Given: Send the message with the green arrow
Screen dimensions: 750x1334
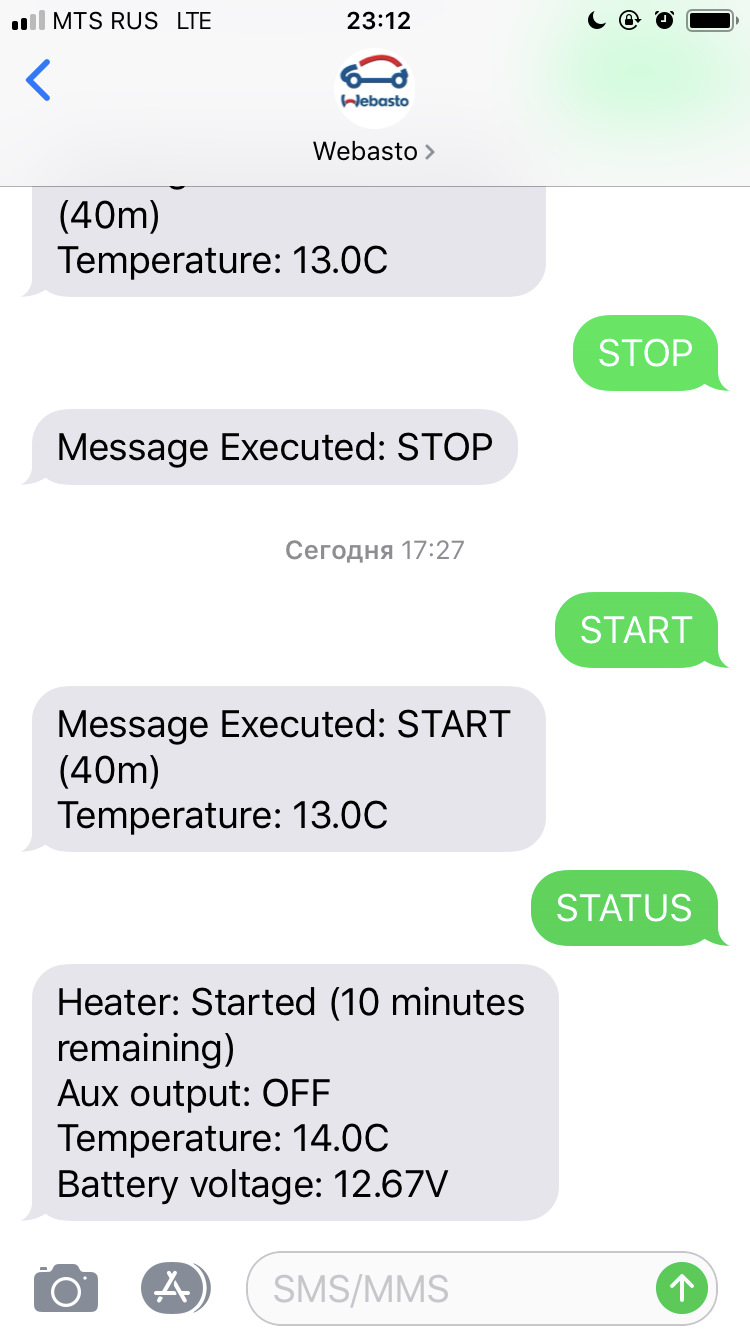Looking at the screenshot, I should coord(681,1289).
